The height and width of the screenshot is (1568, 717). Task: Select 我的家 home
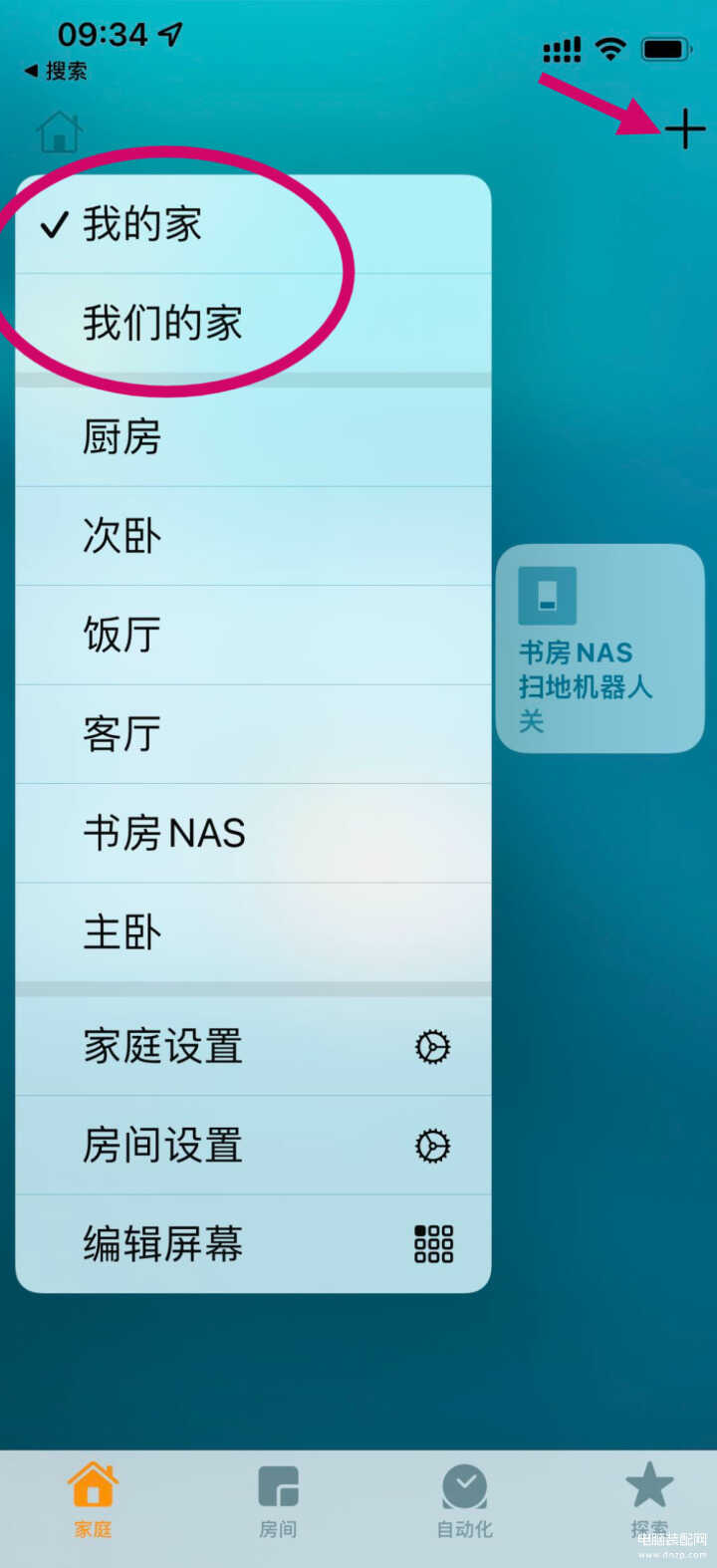pos(253,224)
